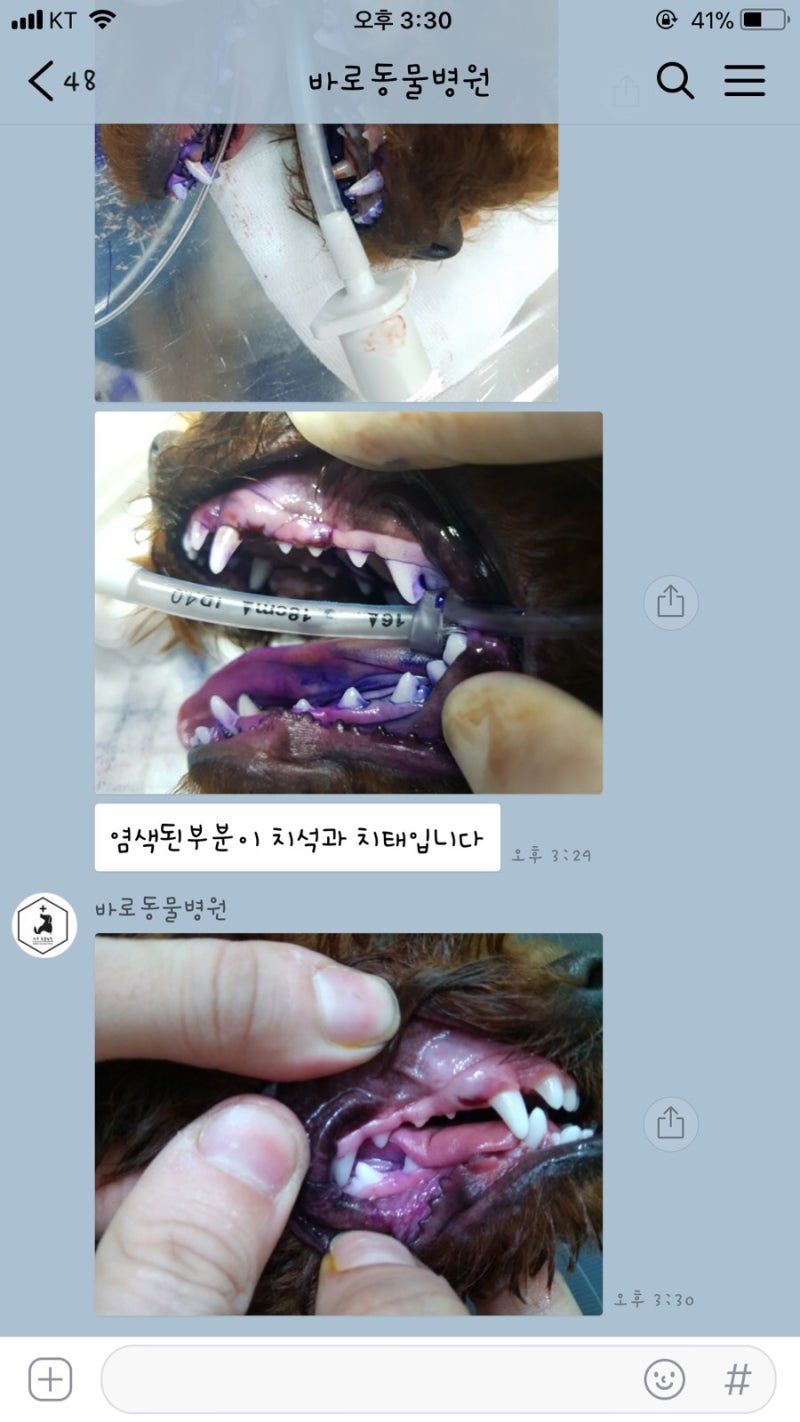
Task: Open the 바로동물병원 profile picture
Action: (45, 925)
